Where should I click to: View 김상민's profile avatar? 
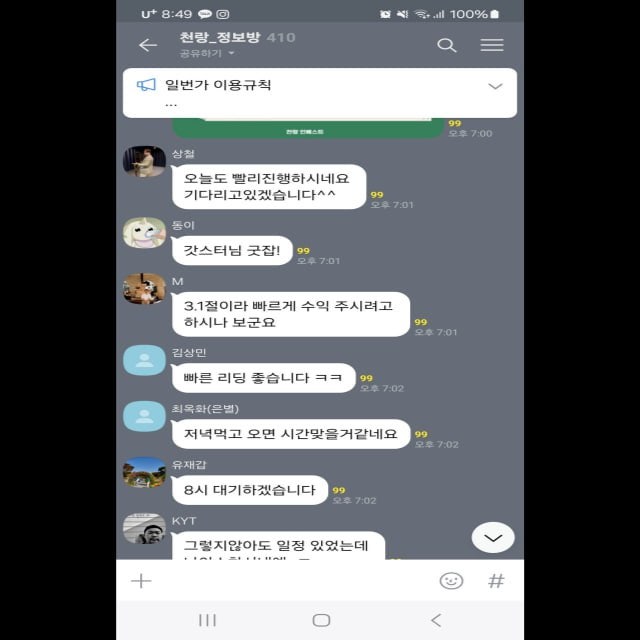pyautogui.click(x=144, y=360)
